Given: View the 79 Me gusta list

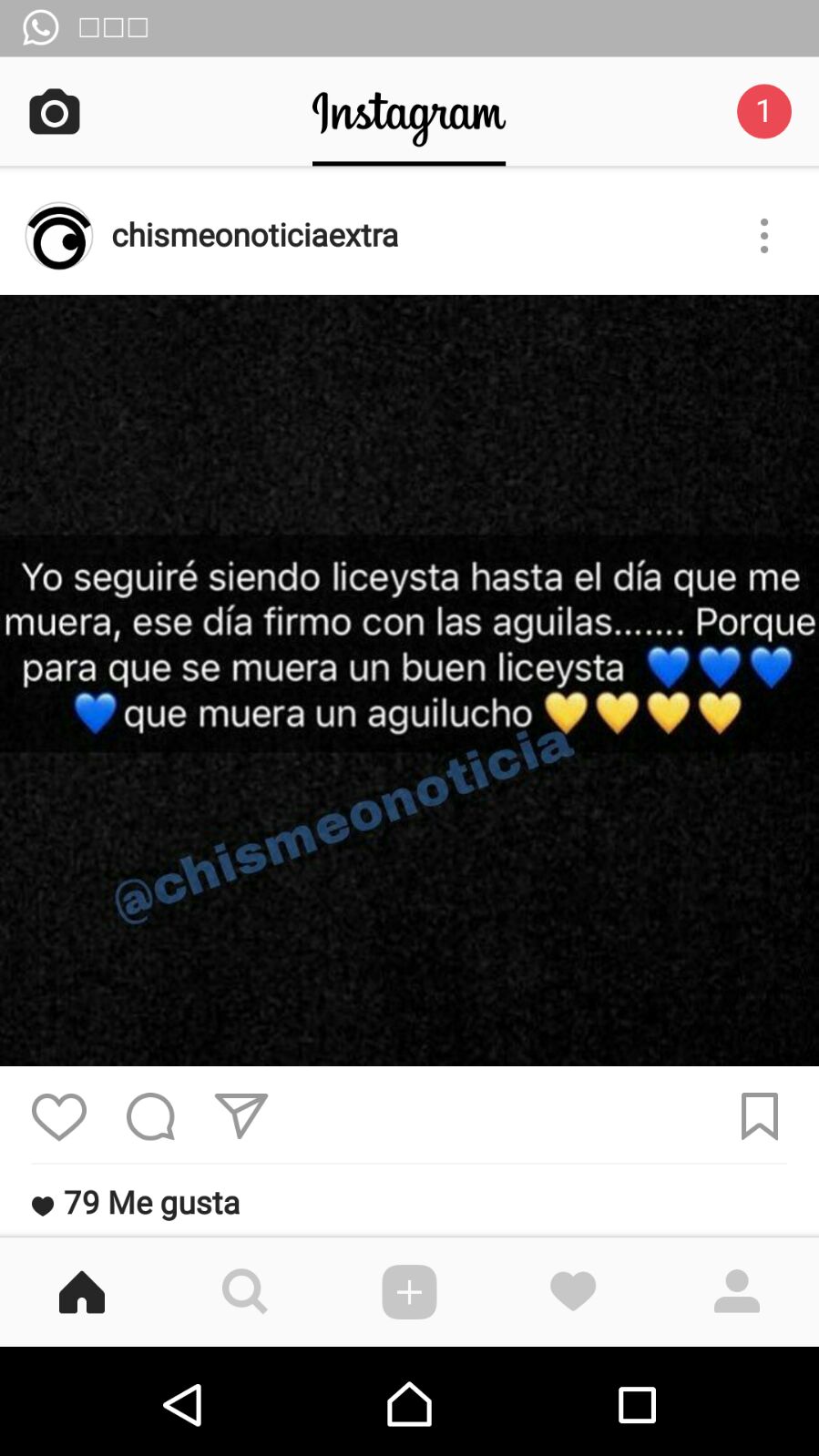Looking at the screenshot, I should point(151,1203).
